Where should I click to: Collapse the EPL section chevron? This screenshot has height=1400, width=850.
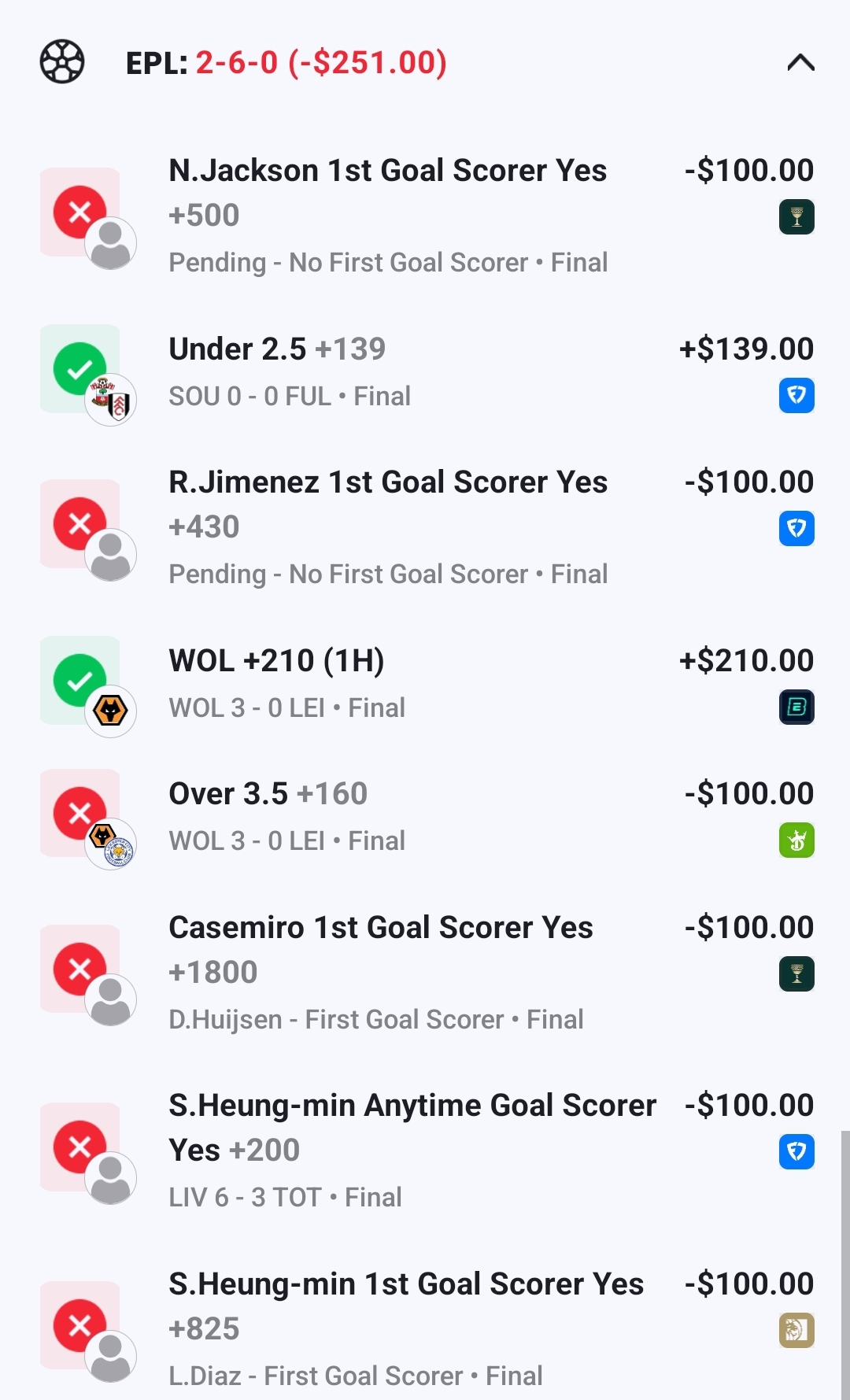pyautogui.click(x=800, y=63)
